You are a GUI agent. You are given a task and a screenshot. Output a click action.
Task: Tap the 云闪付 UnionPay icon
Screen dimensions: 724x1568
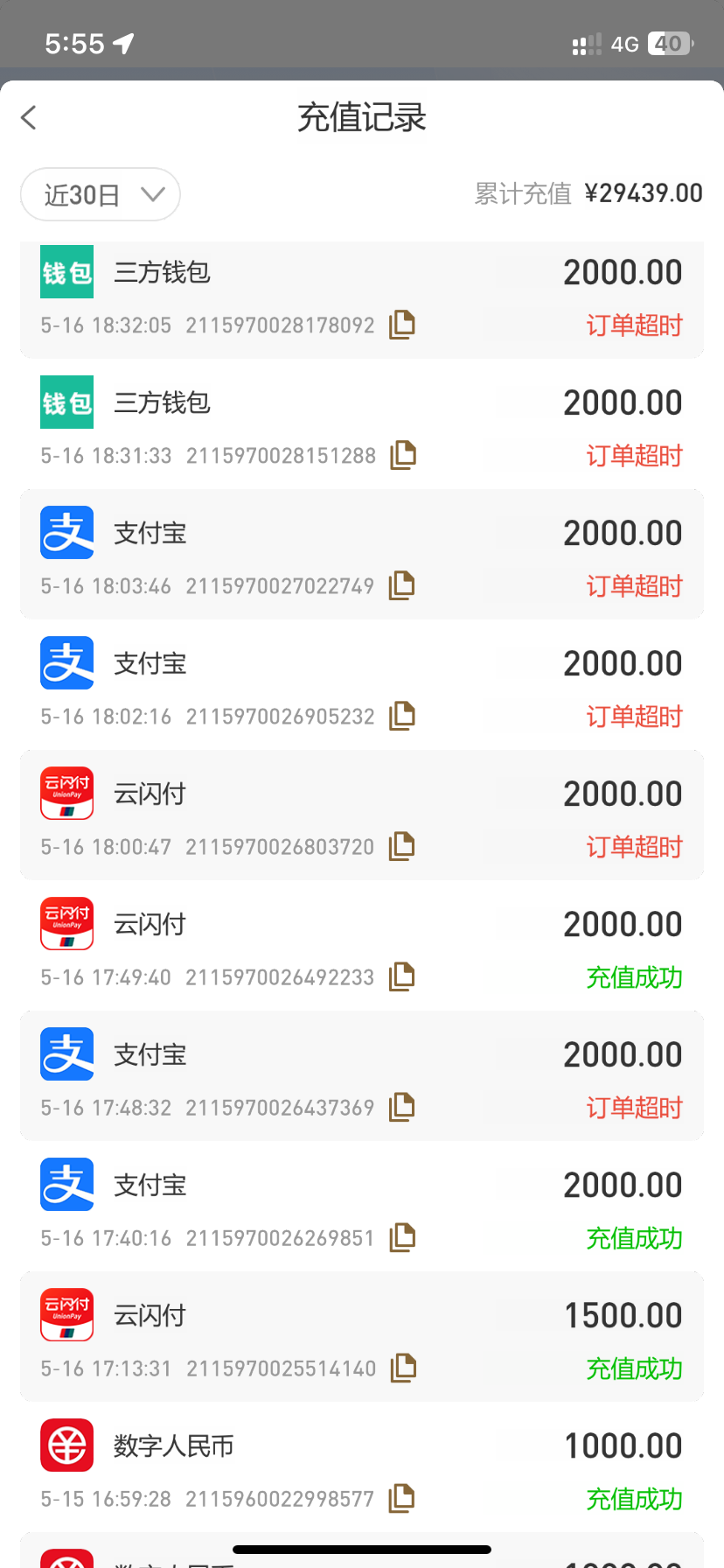(x=66, y=793)
